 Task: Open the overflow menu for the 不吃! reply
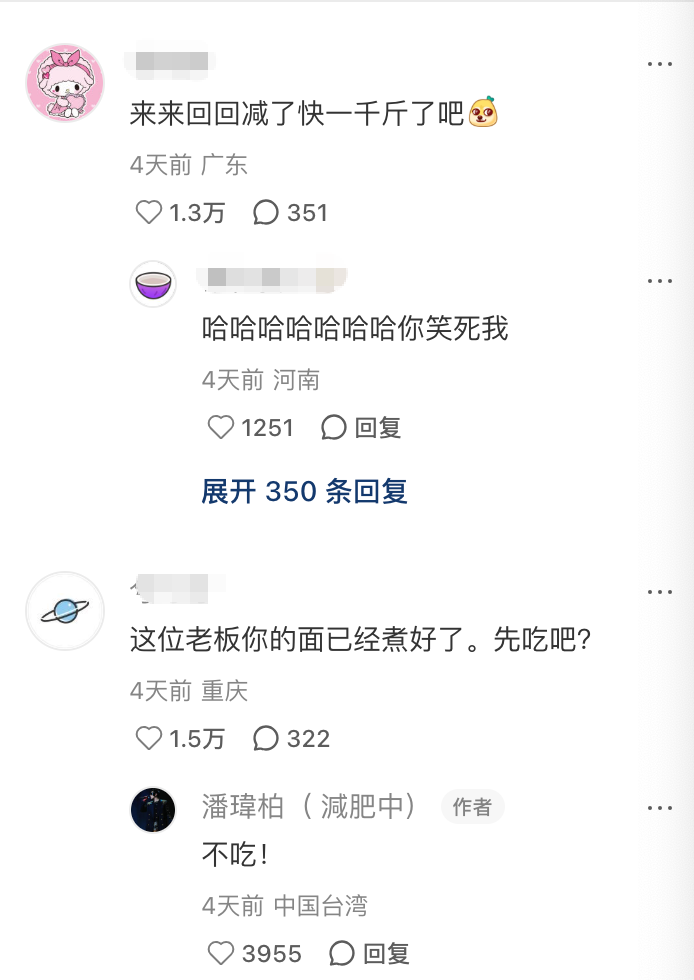(x=659, y=807)
